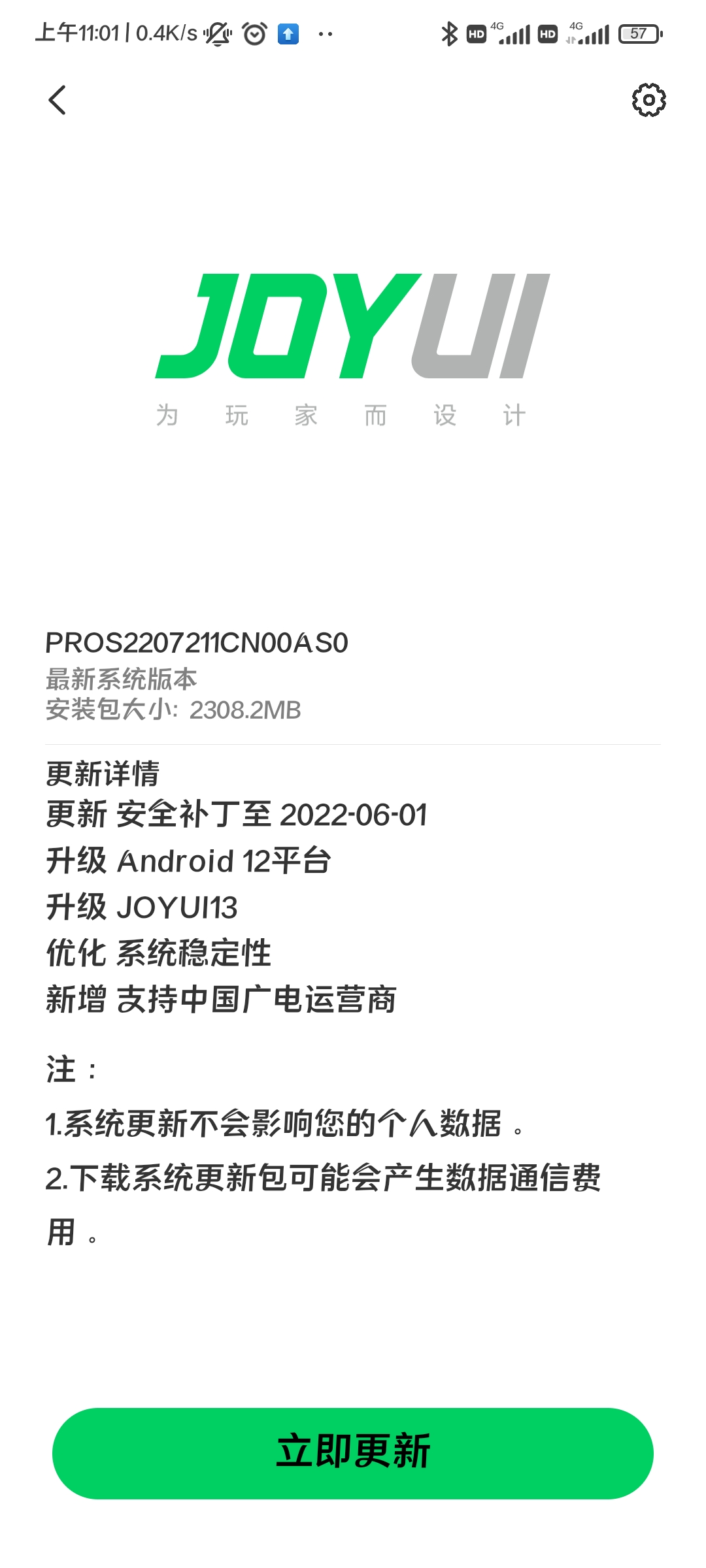706x1568 pixels.
Task: Go back using the top-left arrow
Action: (x=57, y=100)
